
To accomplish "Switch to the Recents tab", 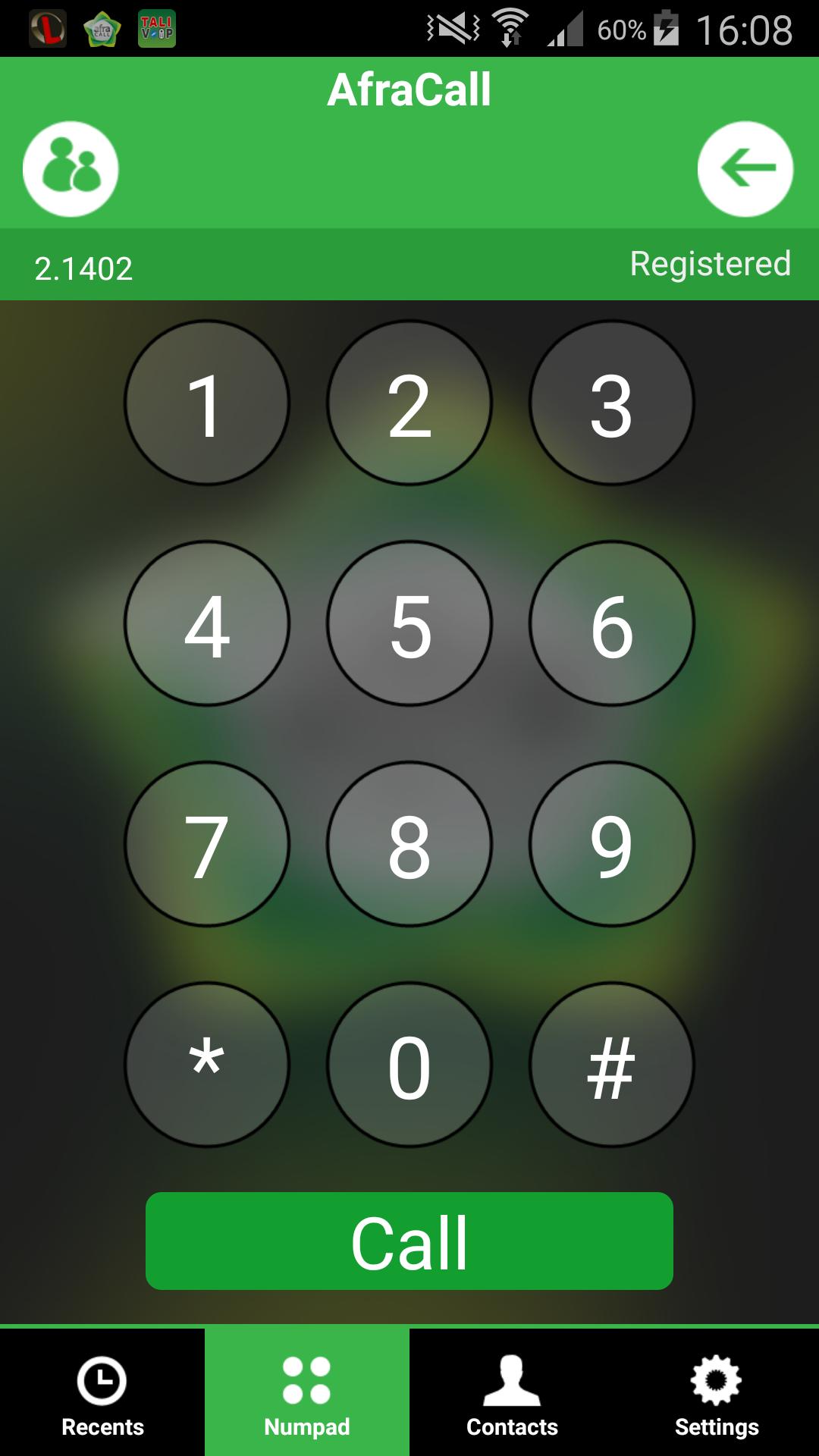I will pos(102,1394).
